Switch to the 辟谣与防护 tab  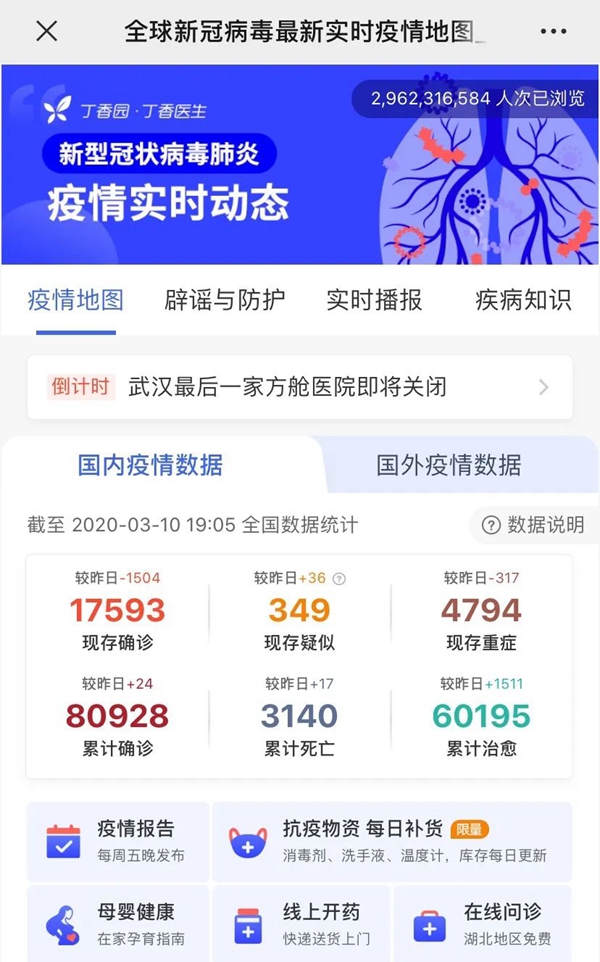225,300
